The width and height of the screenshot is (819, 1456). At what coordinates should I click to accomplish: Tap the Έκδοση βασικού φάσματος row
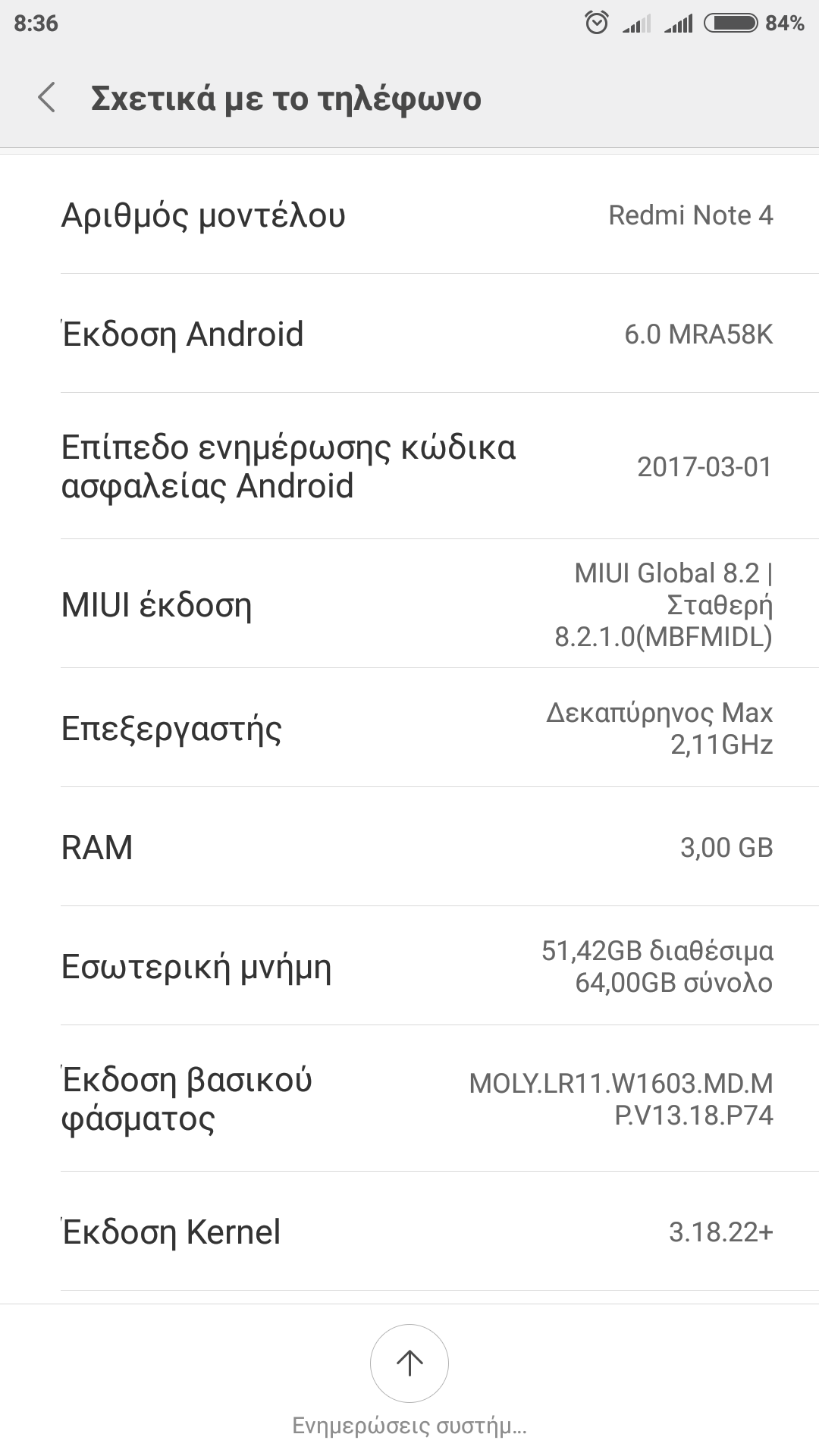(409, 1099)
